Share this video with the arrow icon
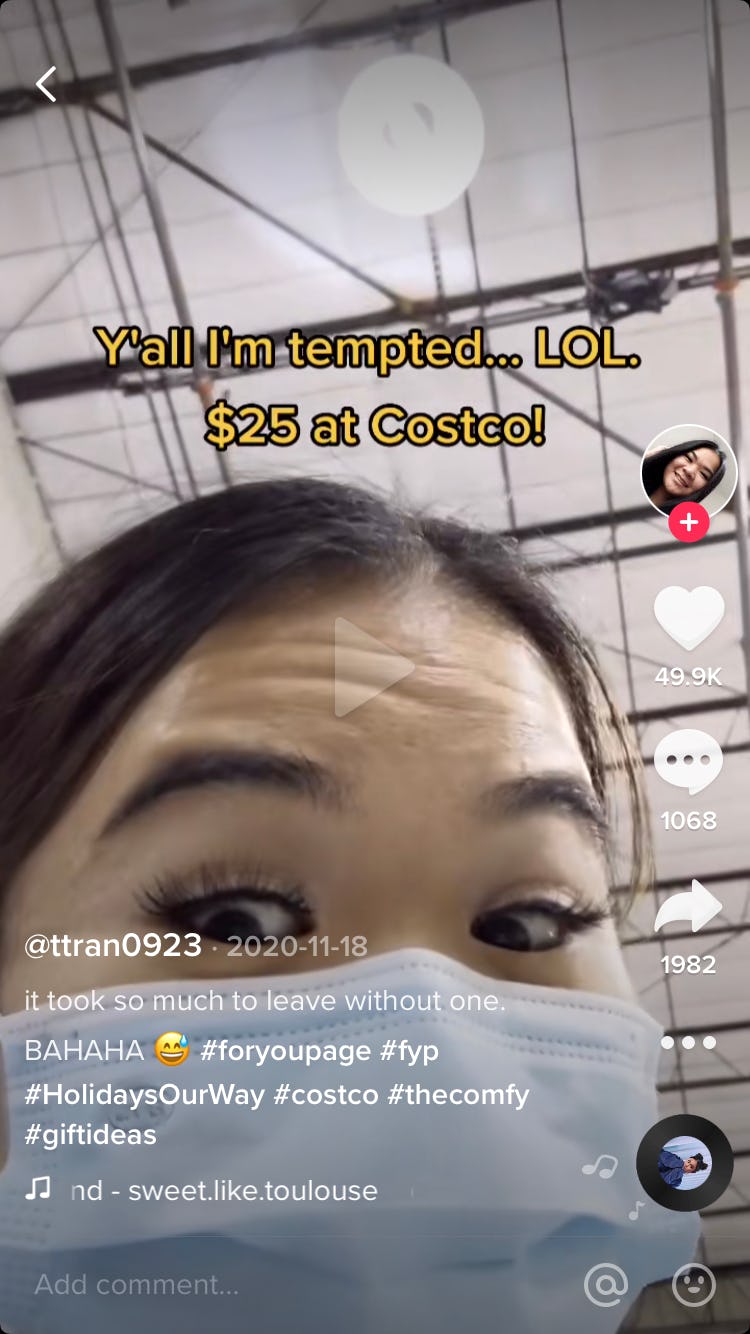The image size is (750, 1334). pos(689,906)
